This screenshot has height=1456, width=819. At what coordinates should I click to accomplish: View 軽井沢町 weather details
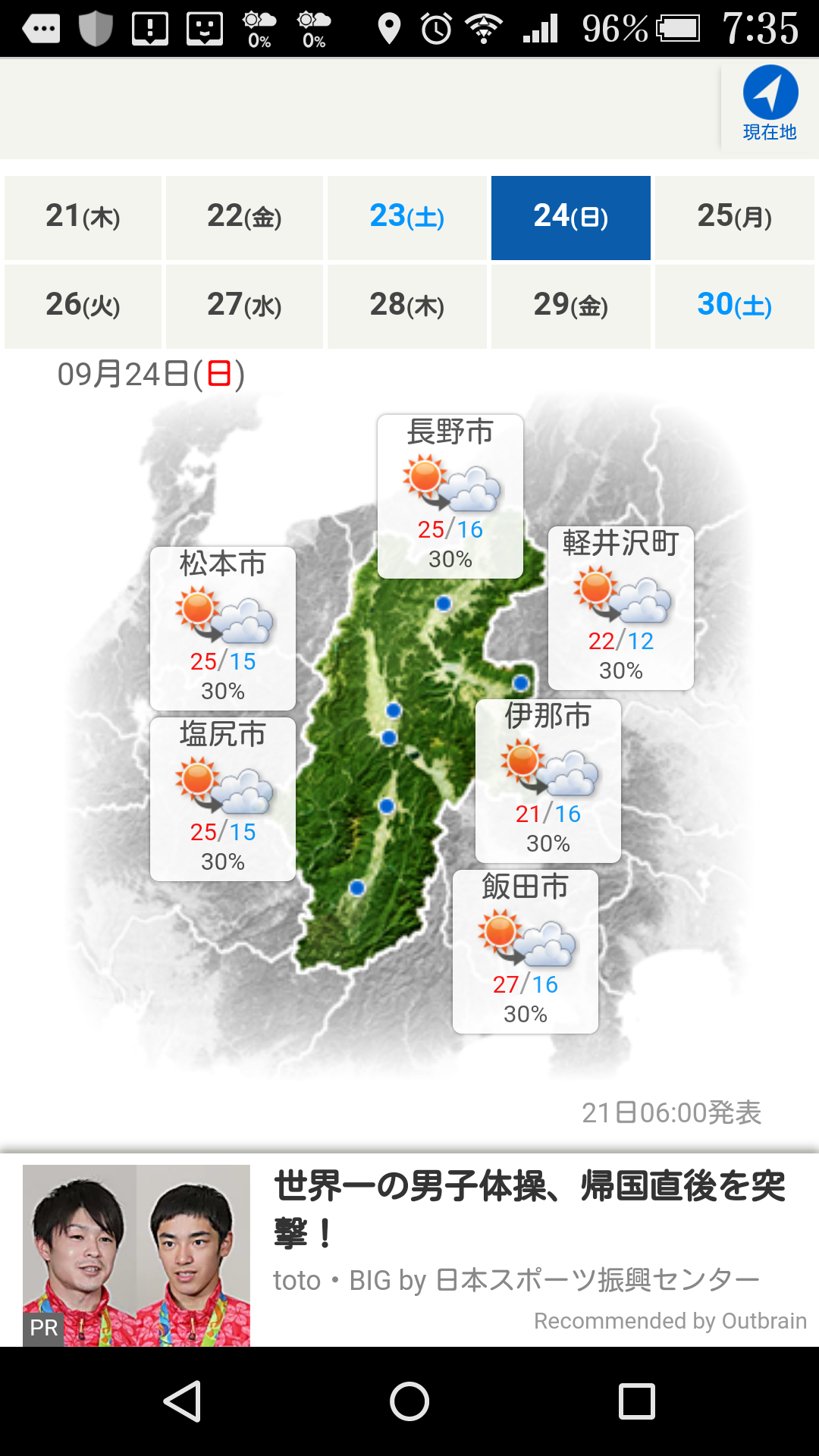(x=620, y=608)
